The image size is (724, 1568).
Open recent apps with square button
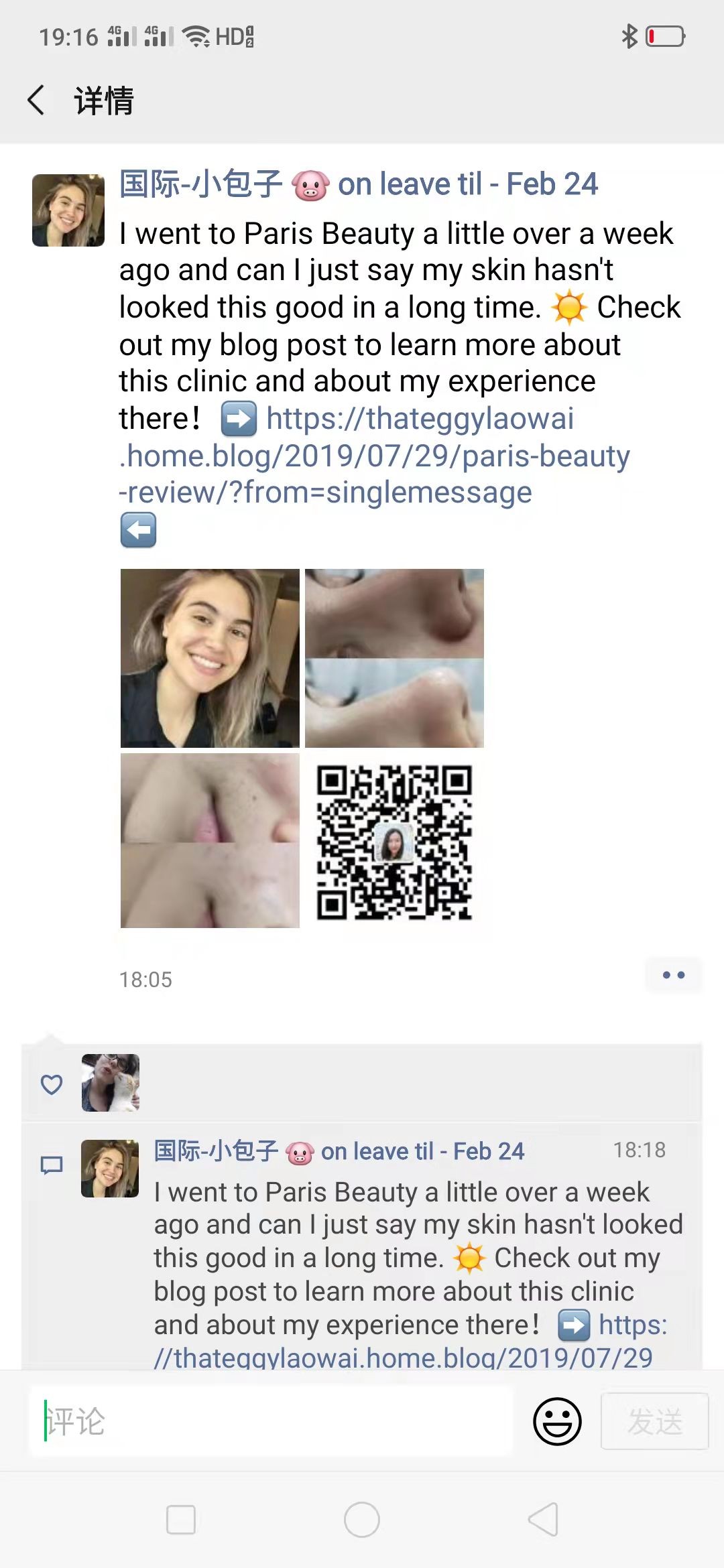[181, 1520]
